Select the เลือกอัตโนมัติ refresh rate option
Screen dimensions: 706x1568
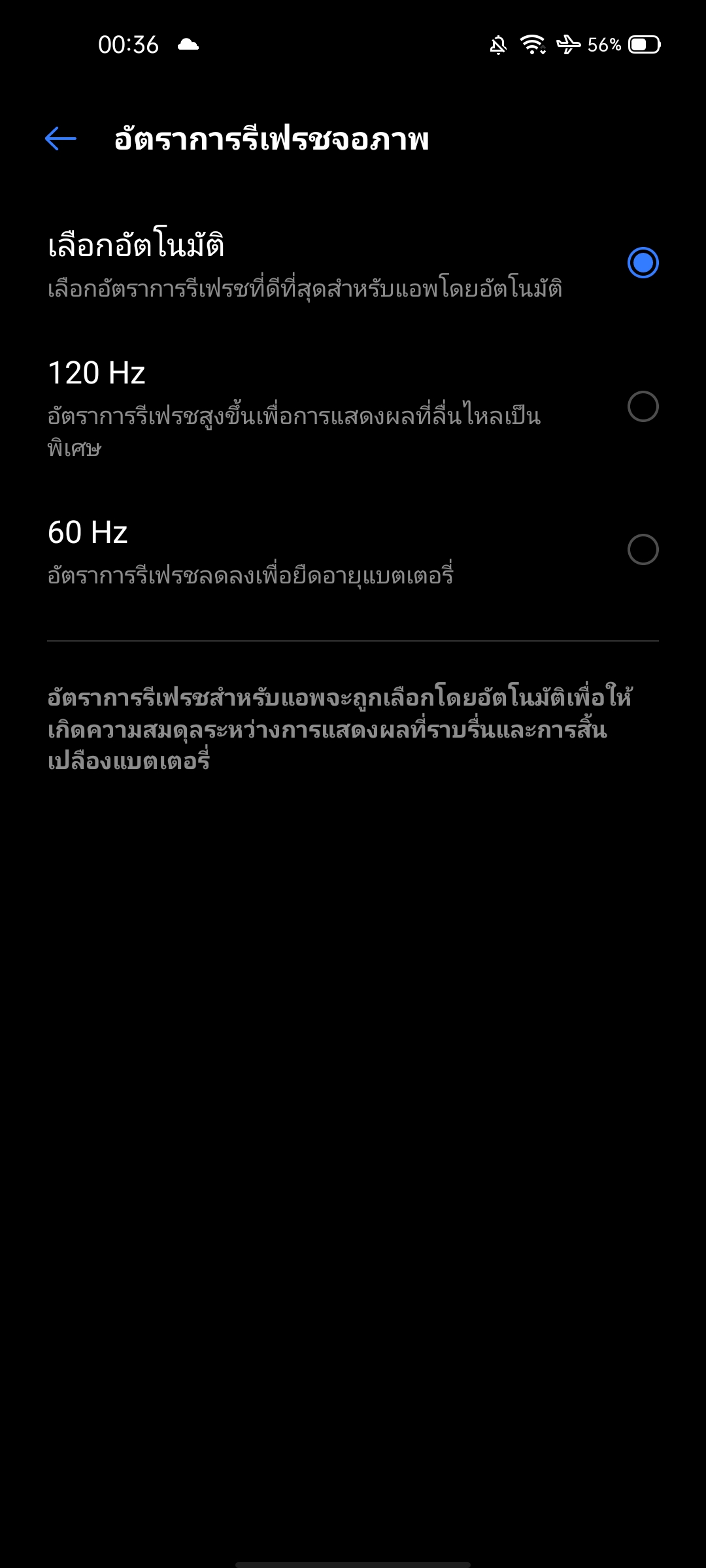coord(643,263)
